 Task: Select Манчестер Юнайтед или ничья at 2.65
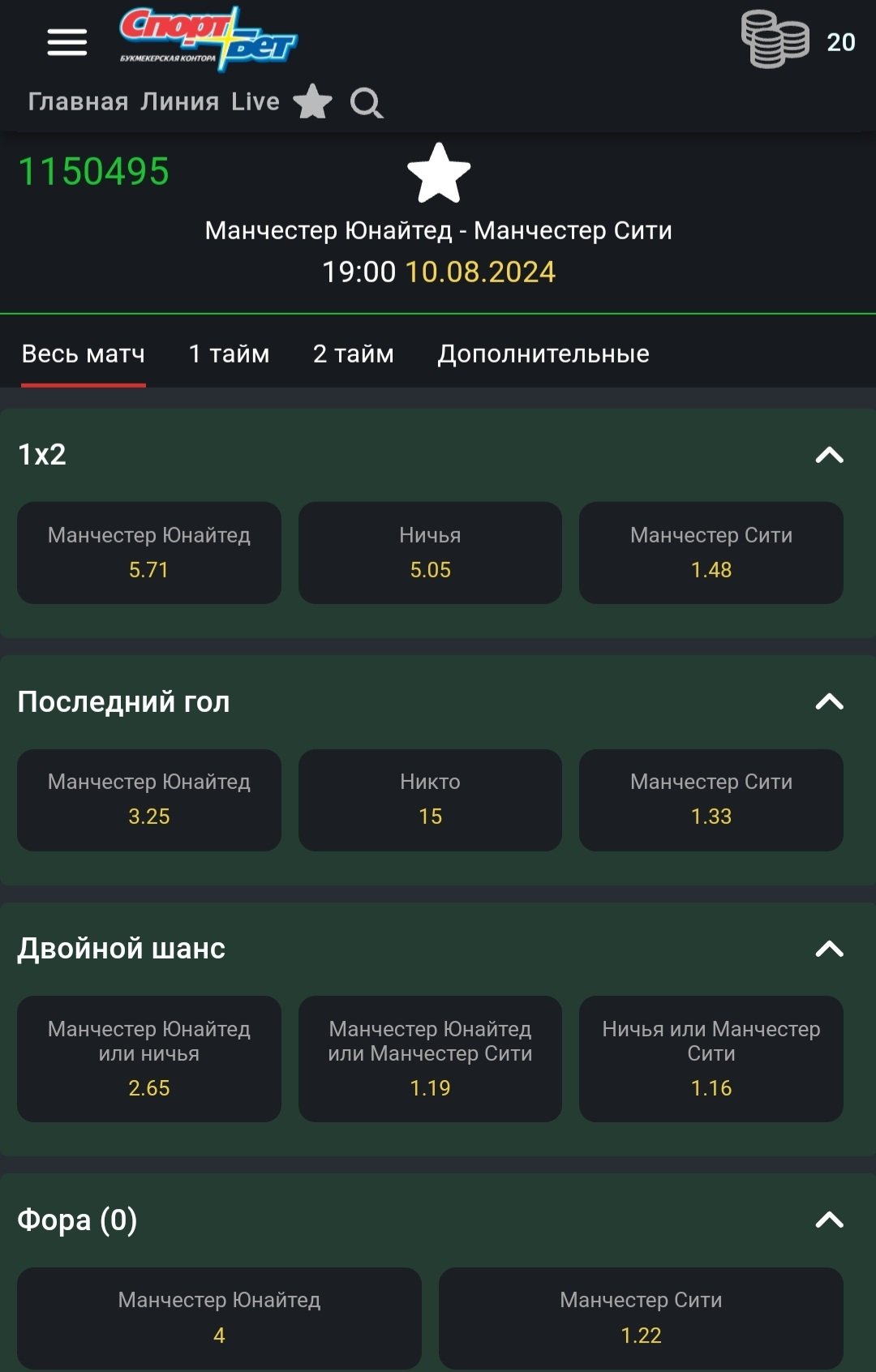pyautogui.click(x=149, y=1058)
